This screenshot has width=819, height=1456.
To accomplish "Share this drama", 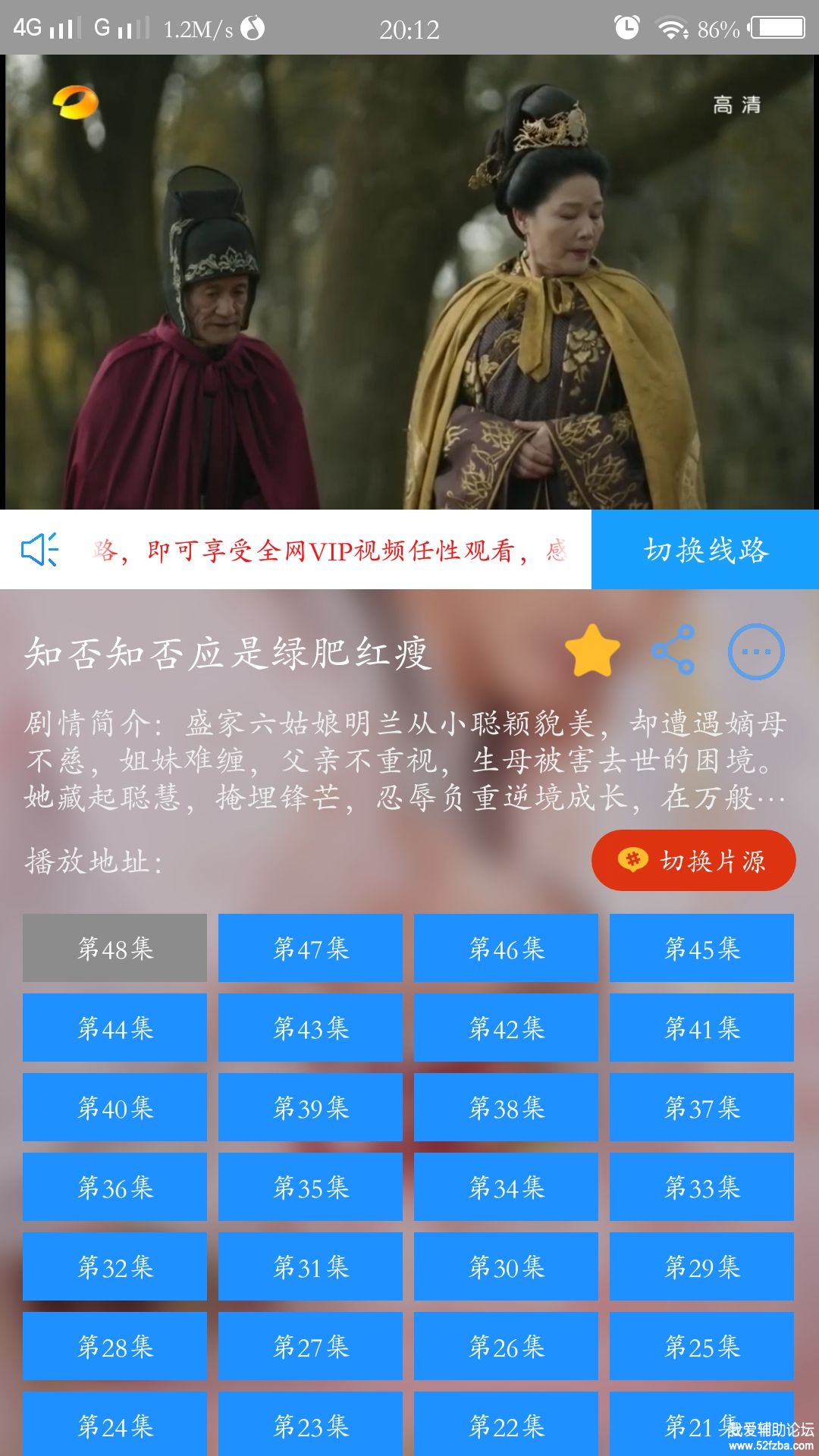I will pos(673,650).
